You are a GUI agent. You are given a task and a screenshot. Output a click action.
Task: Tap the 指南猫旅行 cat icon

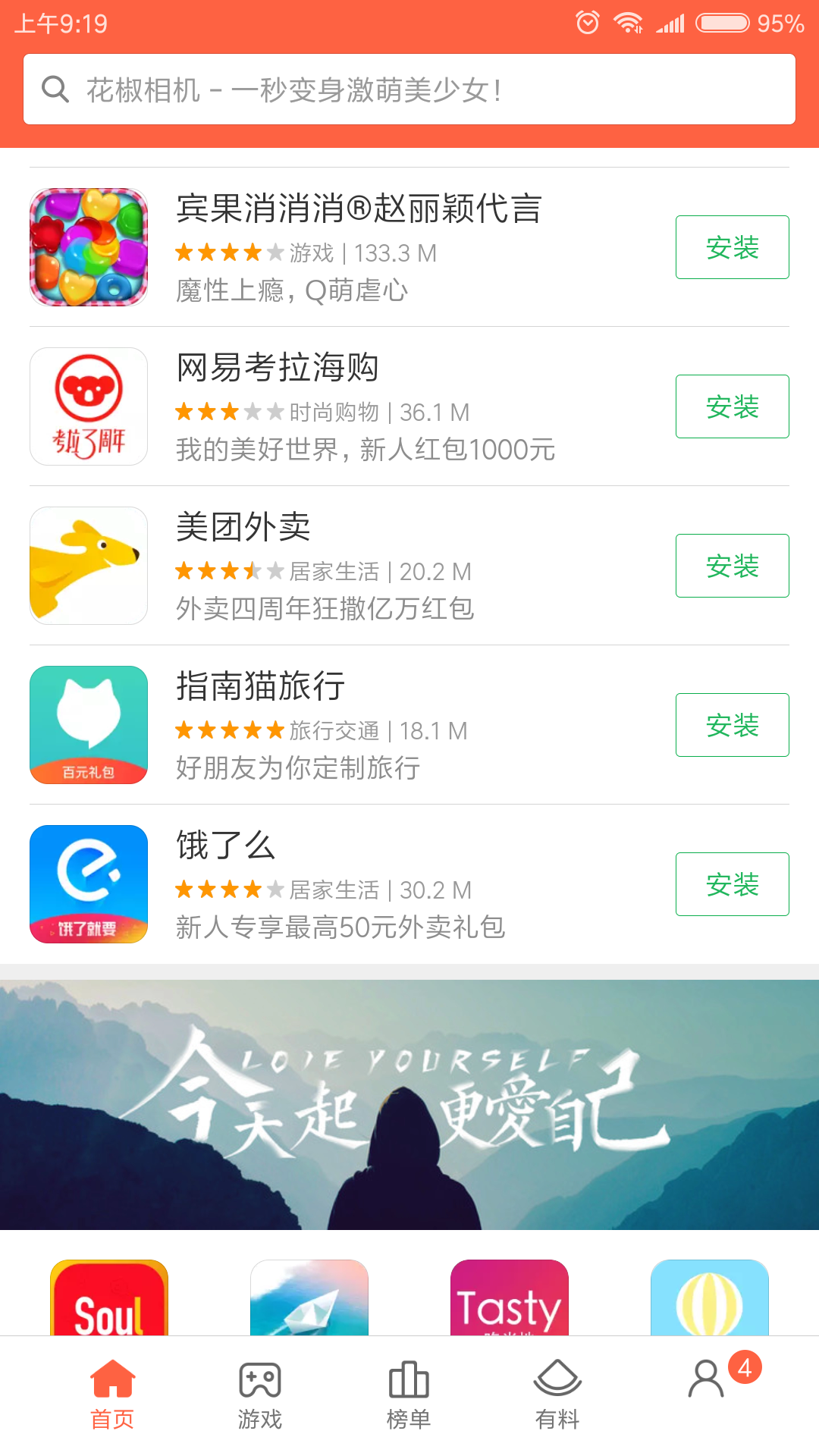[x=88, y=724]
